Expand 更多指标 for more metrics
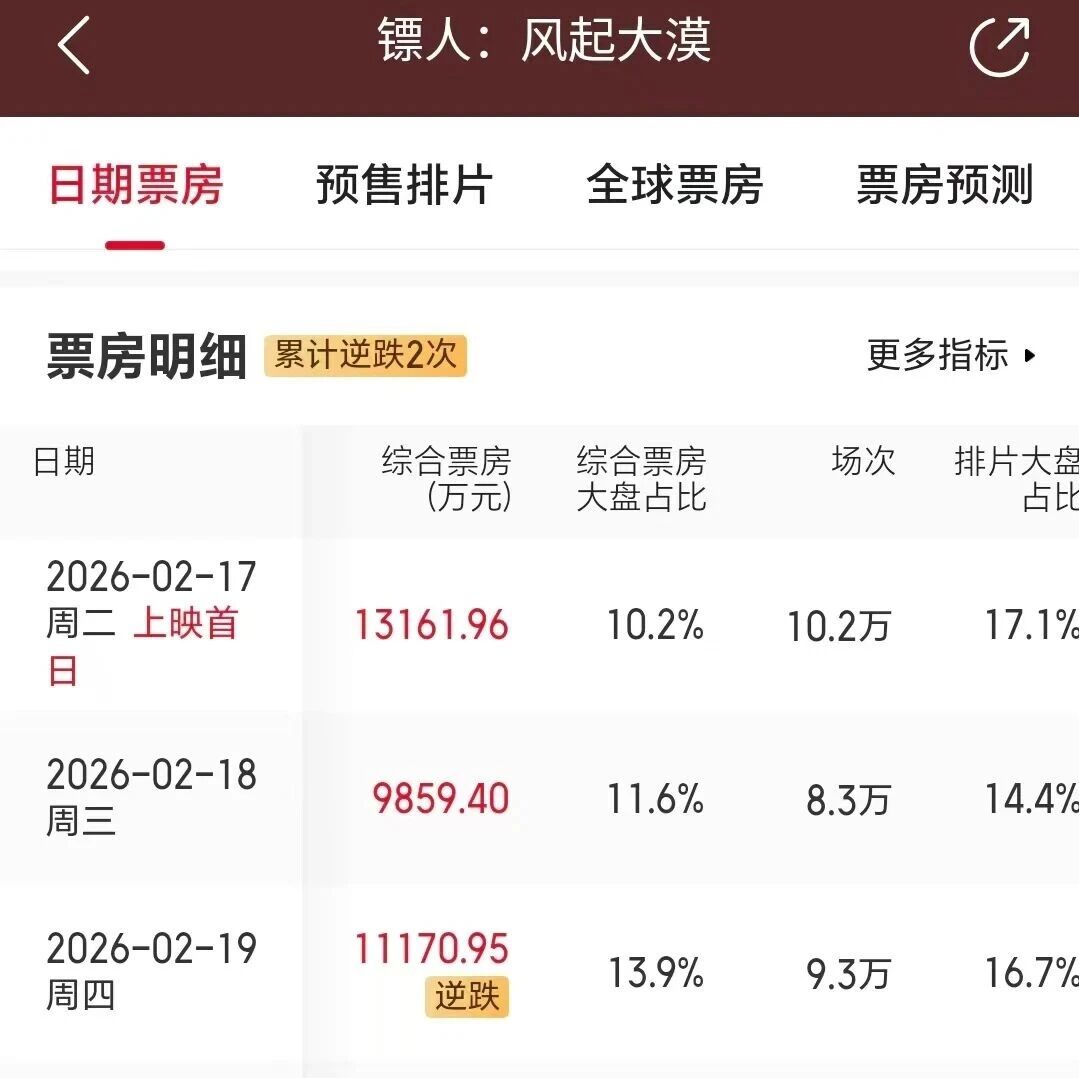 (952, 356)
